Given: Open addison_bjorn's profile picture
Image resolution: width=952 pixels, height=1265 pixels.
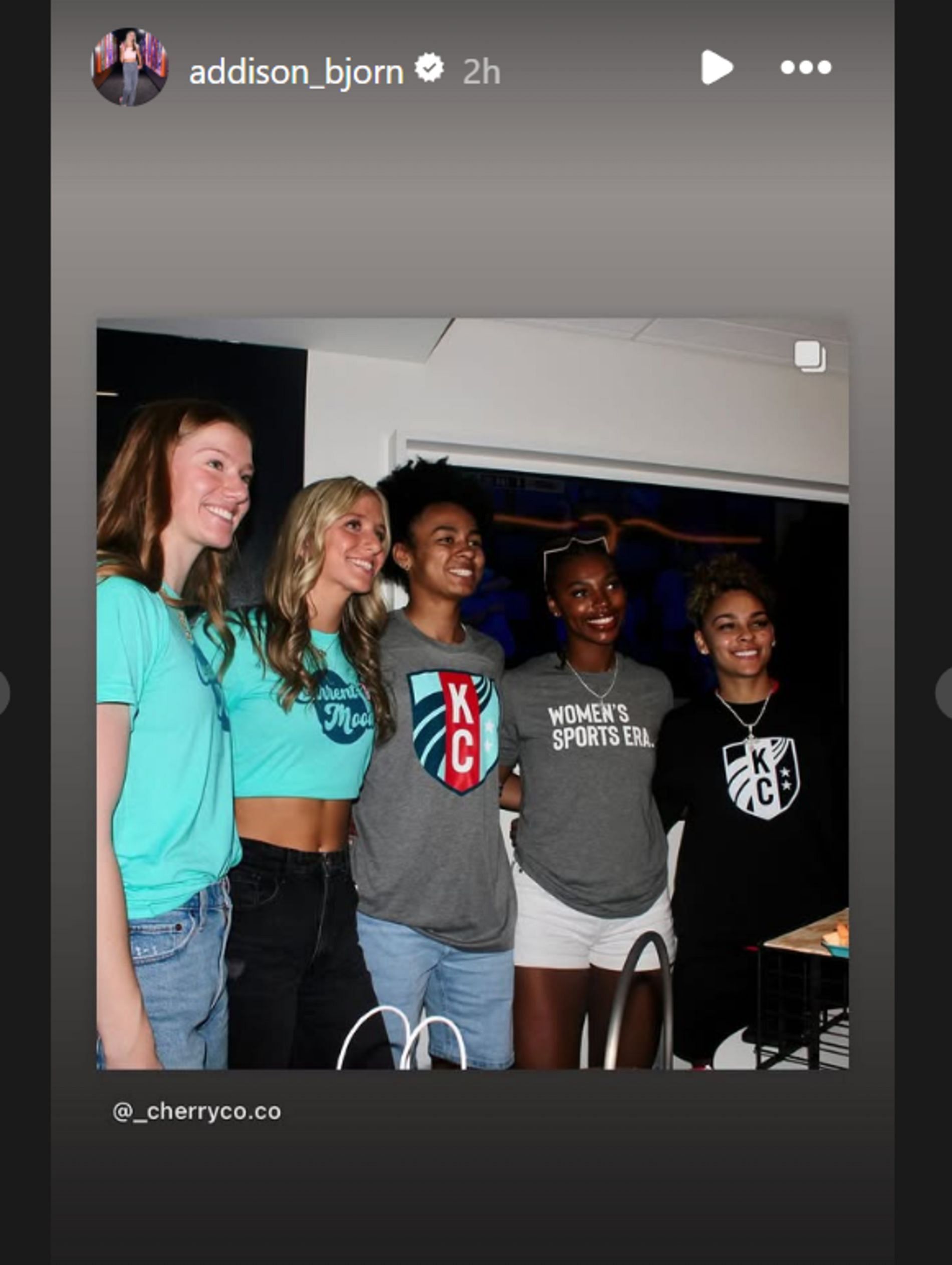Looking at the screenshot, I should (130, 68).
